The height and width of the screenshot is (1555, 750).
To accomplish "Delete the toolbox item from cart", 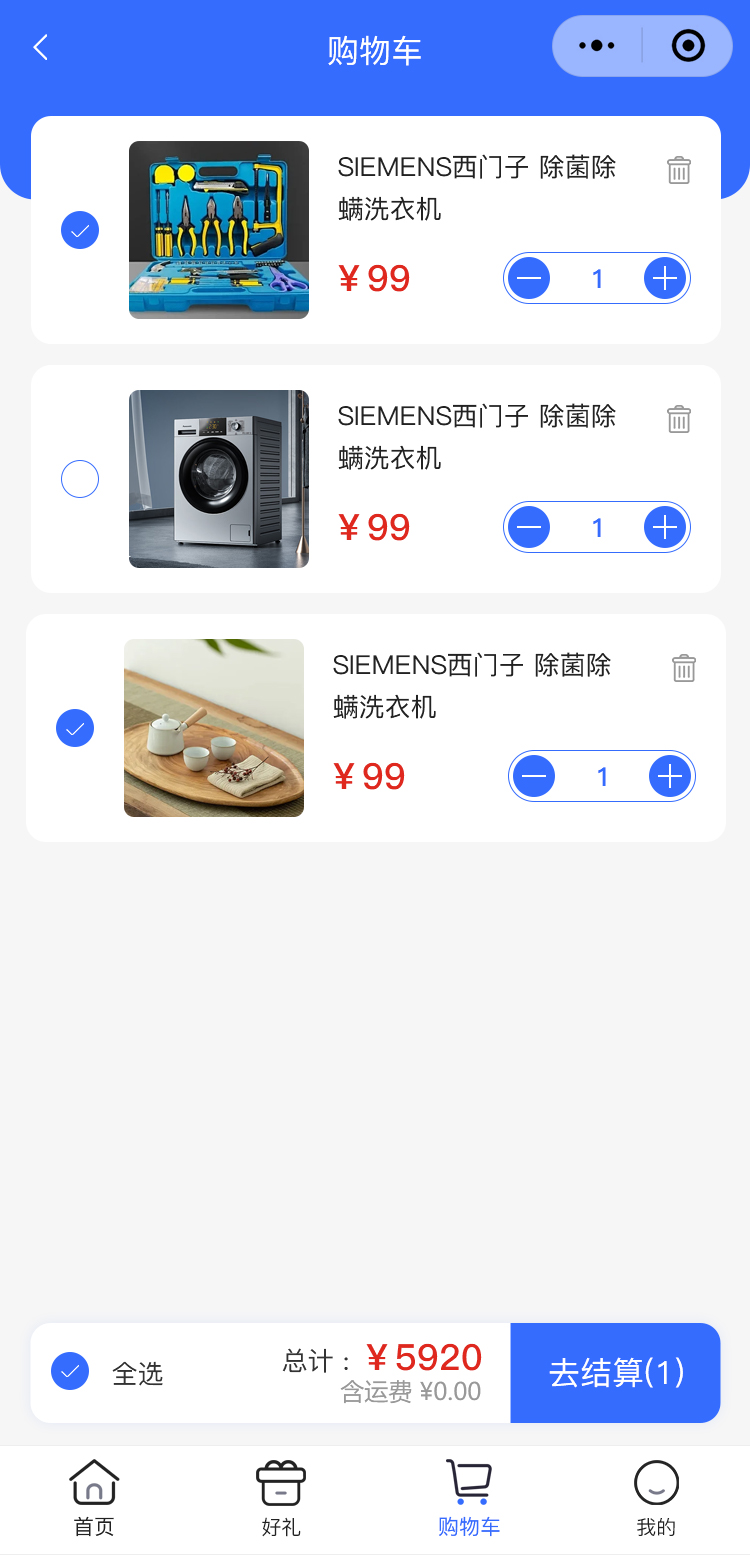I will pos(679,170).
